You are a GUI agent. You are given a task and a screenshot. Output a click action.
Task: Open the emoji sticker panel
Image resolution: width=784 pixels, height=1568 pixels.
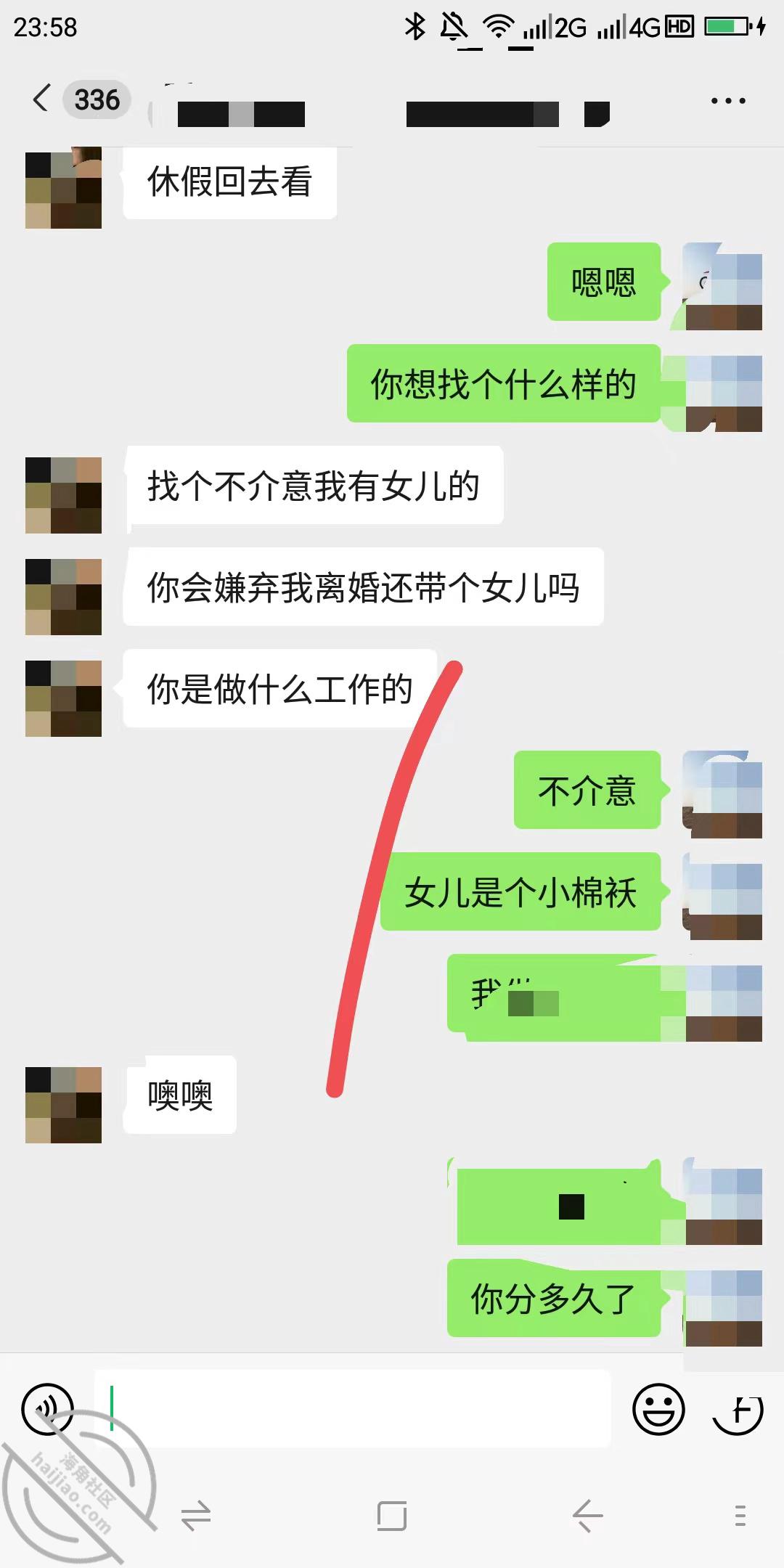coord(658,1409)
